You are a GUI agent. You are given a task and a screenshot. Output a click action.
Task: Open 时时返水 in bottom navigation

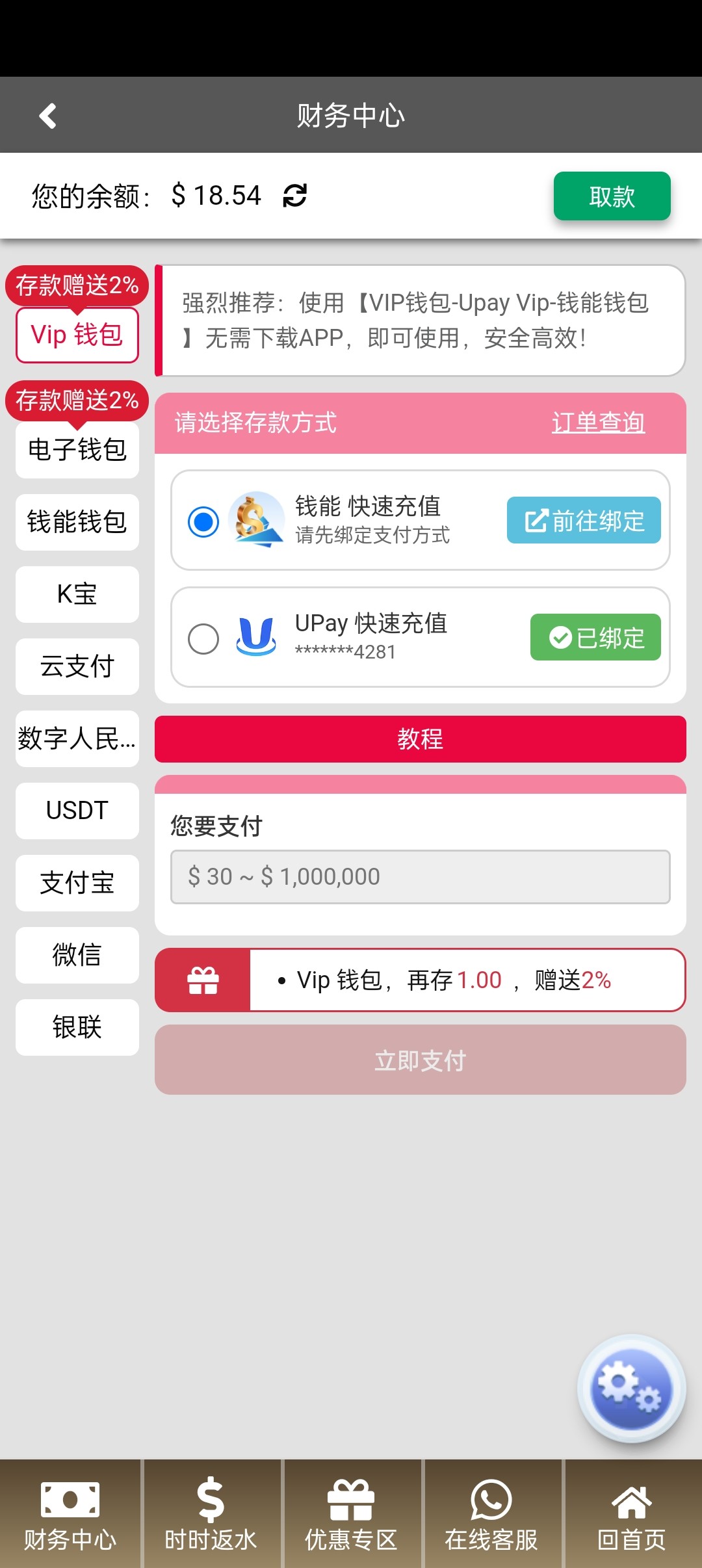(x=211, y=1515)
